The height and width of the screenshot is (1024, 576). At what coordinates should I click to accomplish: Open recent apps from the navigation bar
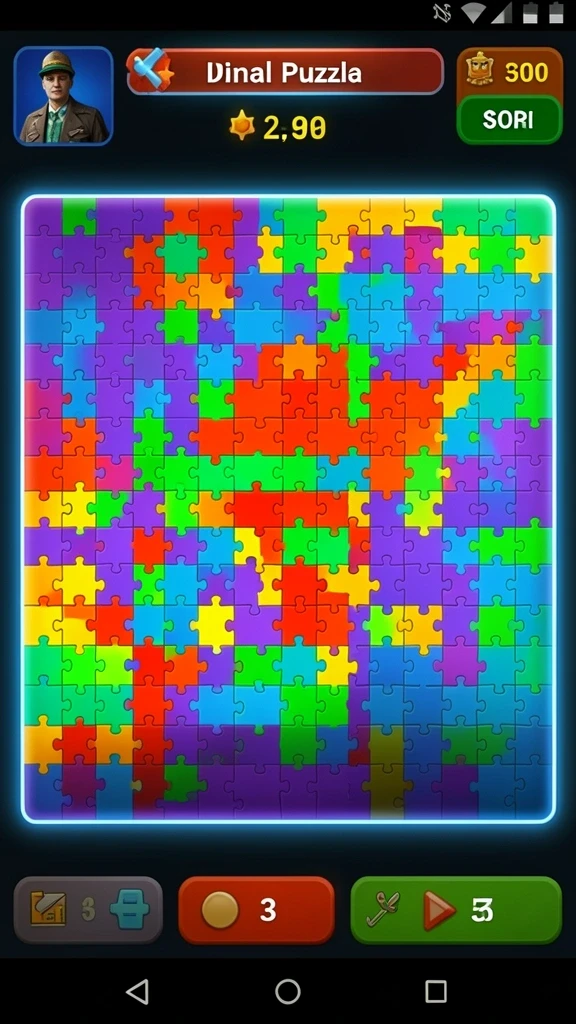click(x=436, y=991)
